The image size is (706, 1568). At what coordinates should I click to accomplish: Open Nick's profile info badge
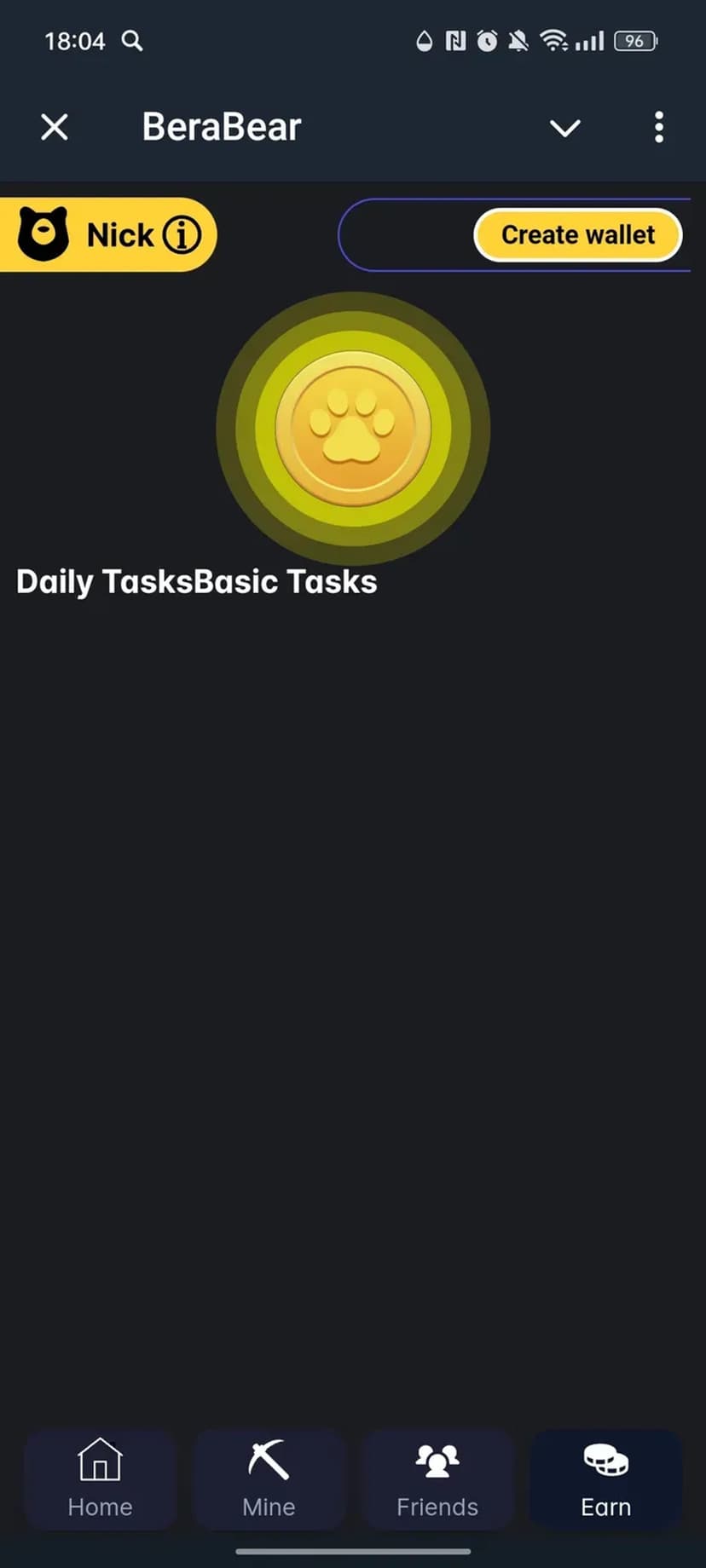[108, 234]
